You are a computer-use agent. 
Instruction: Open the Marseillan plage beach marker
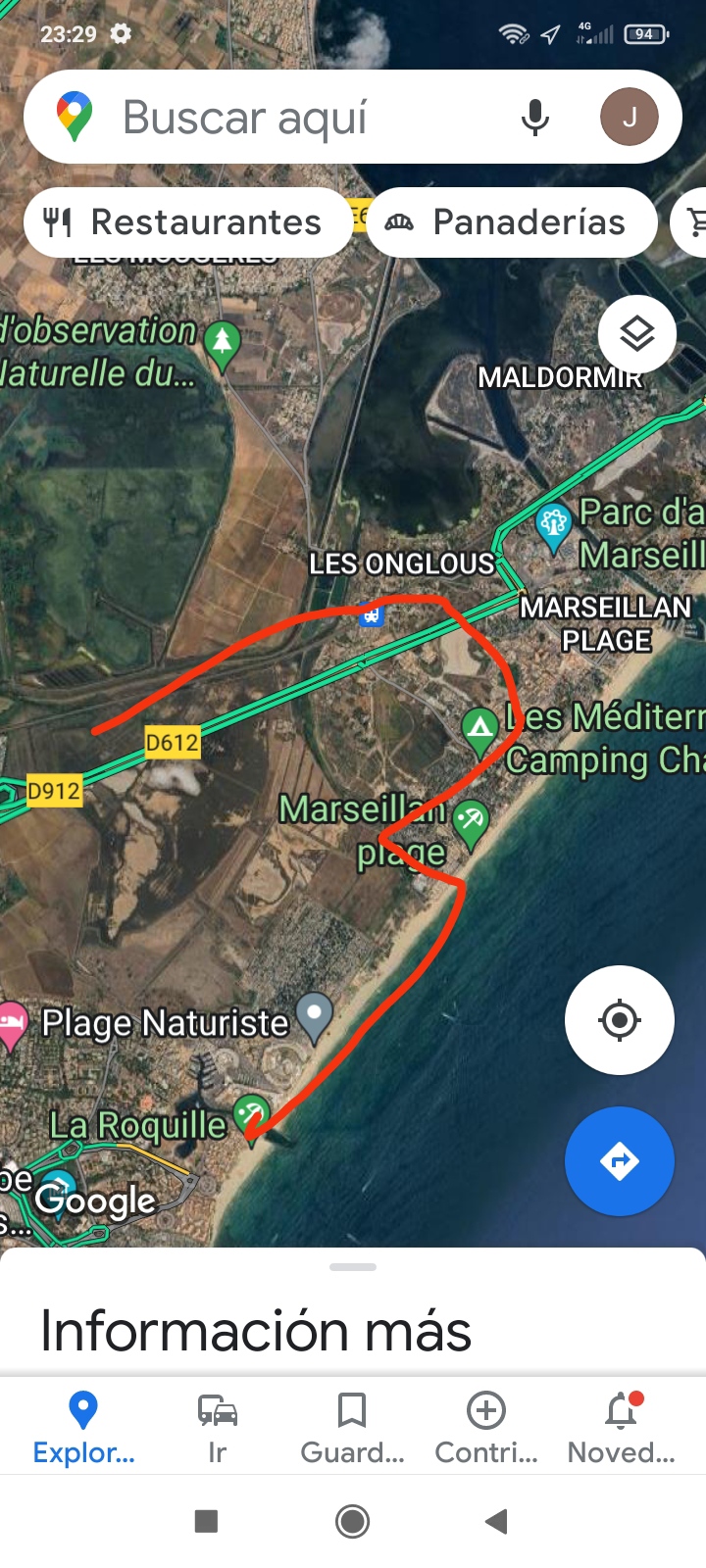point(472,820)
